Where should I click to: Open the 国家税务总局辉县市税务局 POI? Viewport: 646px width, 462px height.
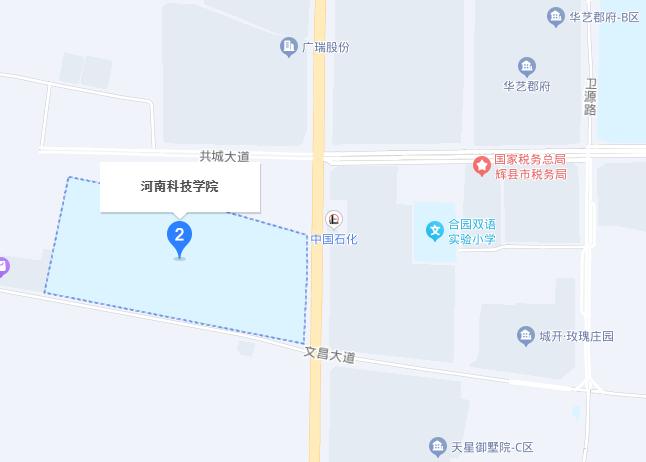[482, 164]
